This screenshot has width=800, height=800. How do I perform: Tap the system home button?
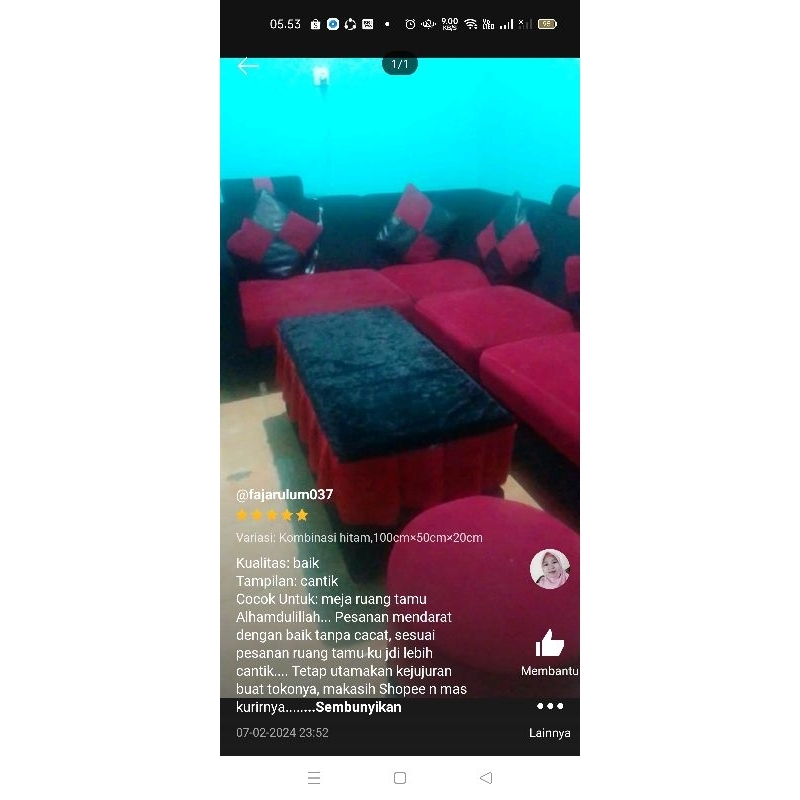(x=400, y=777)
